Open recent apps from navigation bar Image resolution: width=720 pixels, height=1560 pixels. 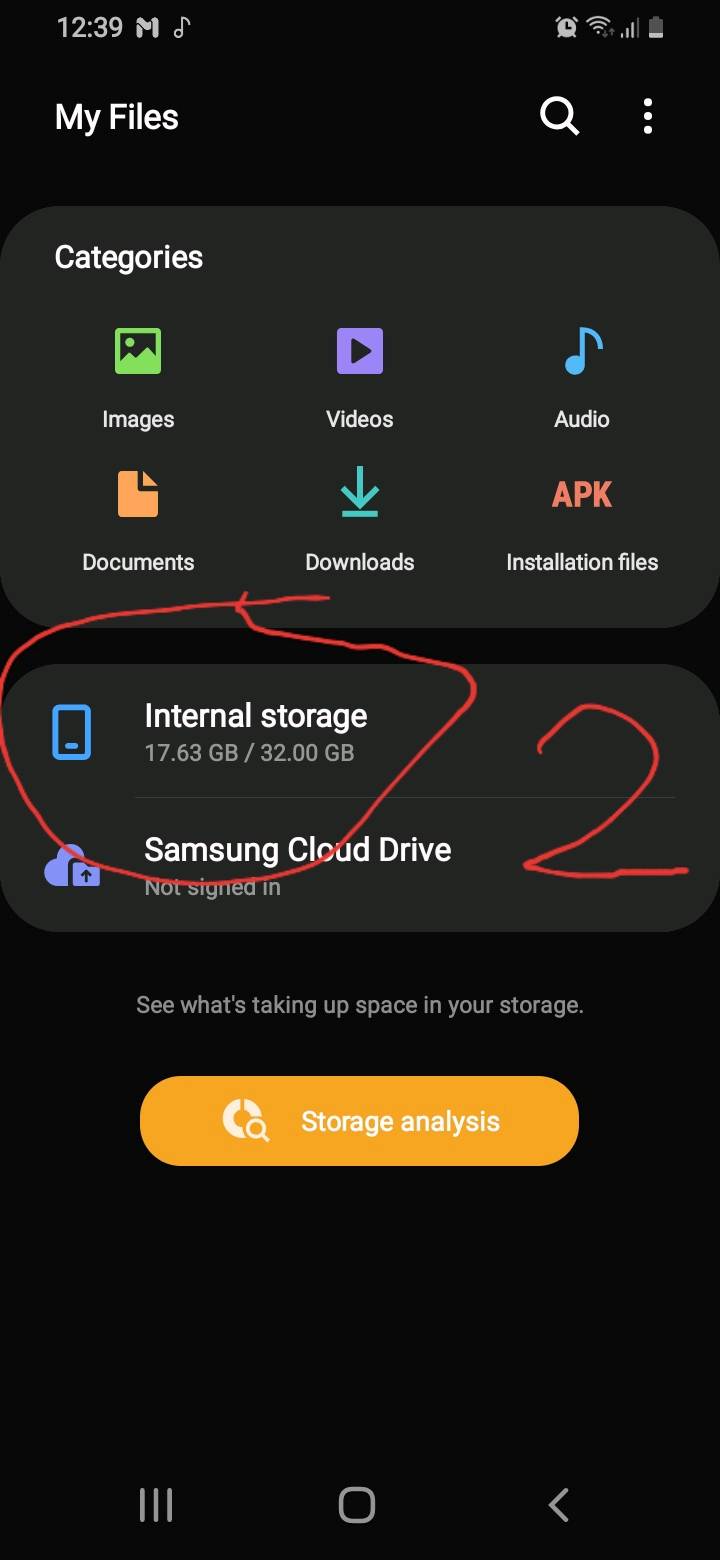coord(156,1504)
